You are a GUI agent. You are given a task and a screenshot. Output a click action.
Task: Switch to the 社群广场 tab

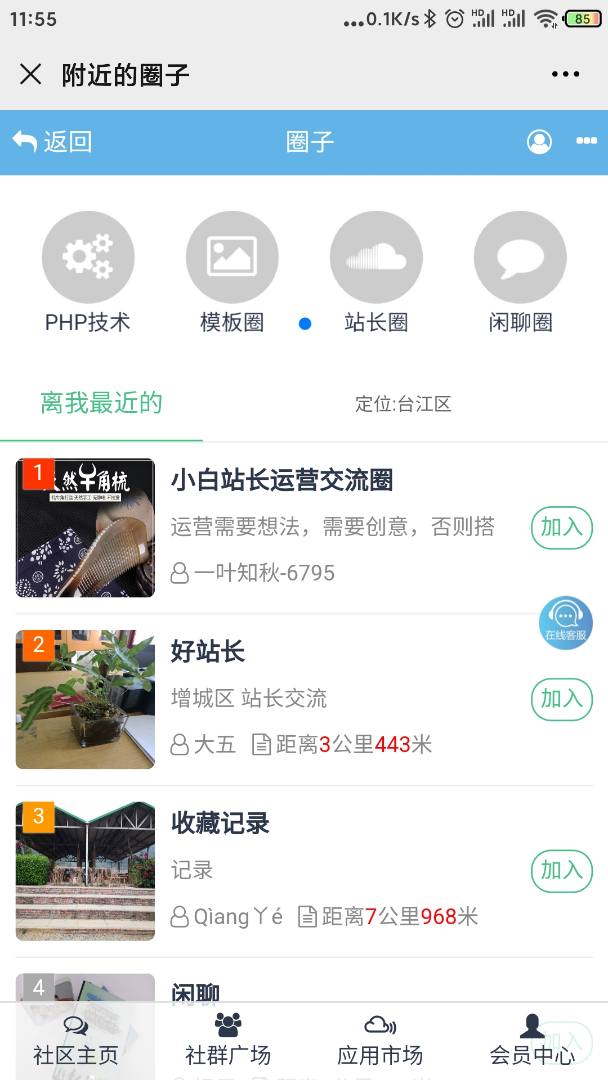[x=228, y=1040]
